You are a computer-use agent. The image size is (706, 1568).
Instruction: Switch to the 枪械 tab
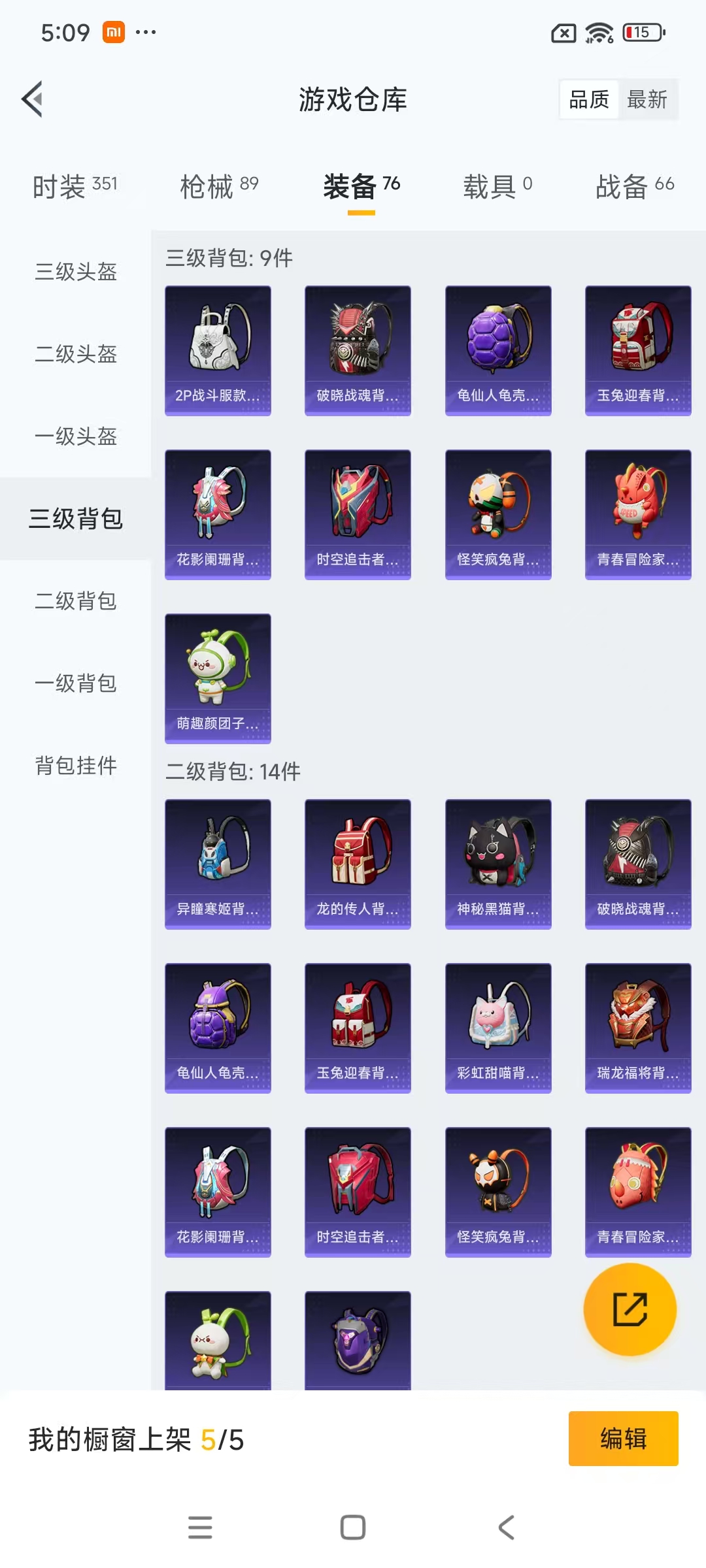[219, 186]
